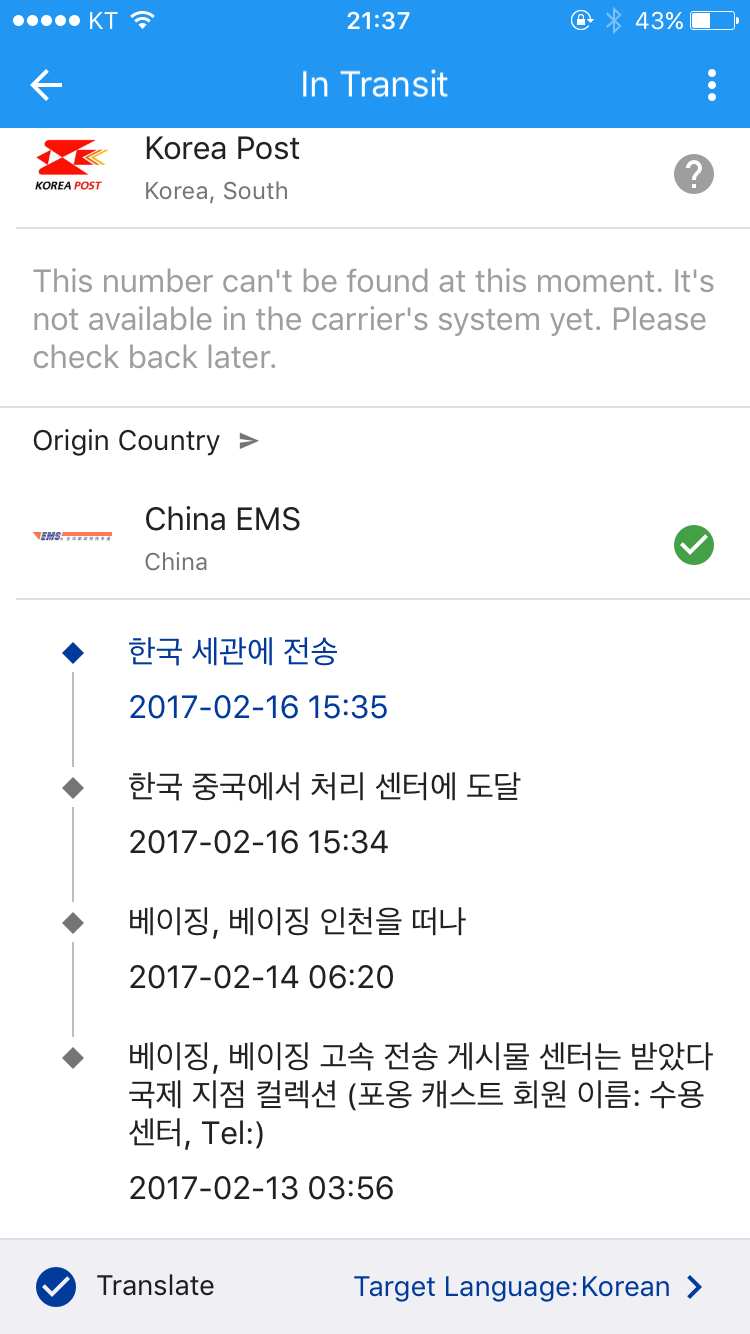The image size is (750, 1334).
Task: Tap the Korea Post help icon
Action: (693, 175)
